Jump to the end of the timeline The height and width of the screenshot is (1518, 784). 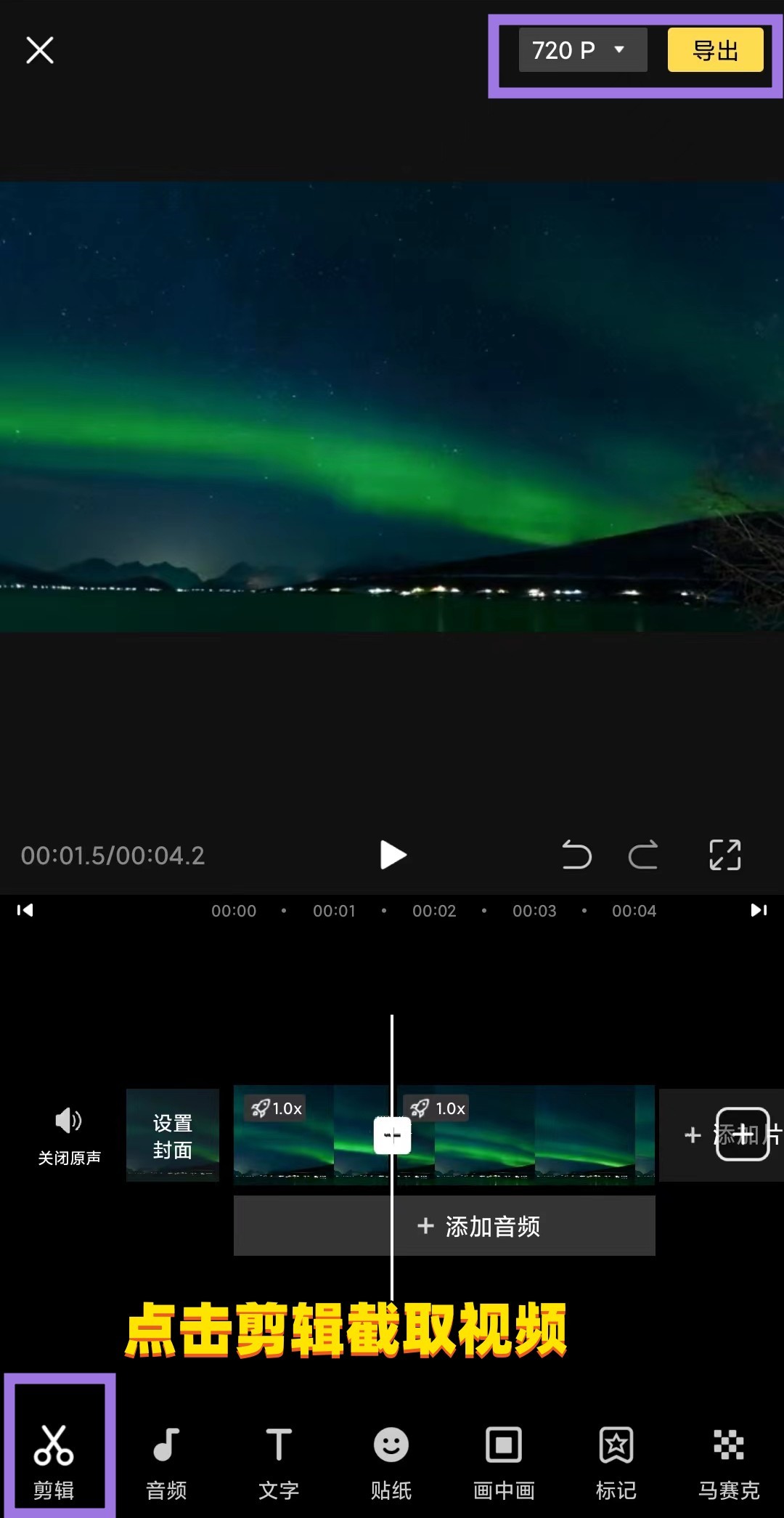point(759,910)
